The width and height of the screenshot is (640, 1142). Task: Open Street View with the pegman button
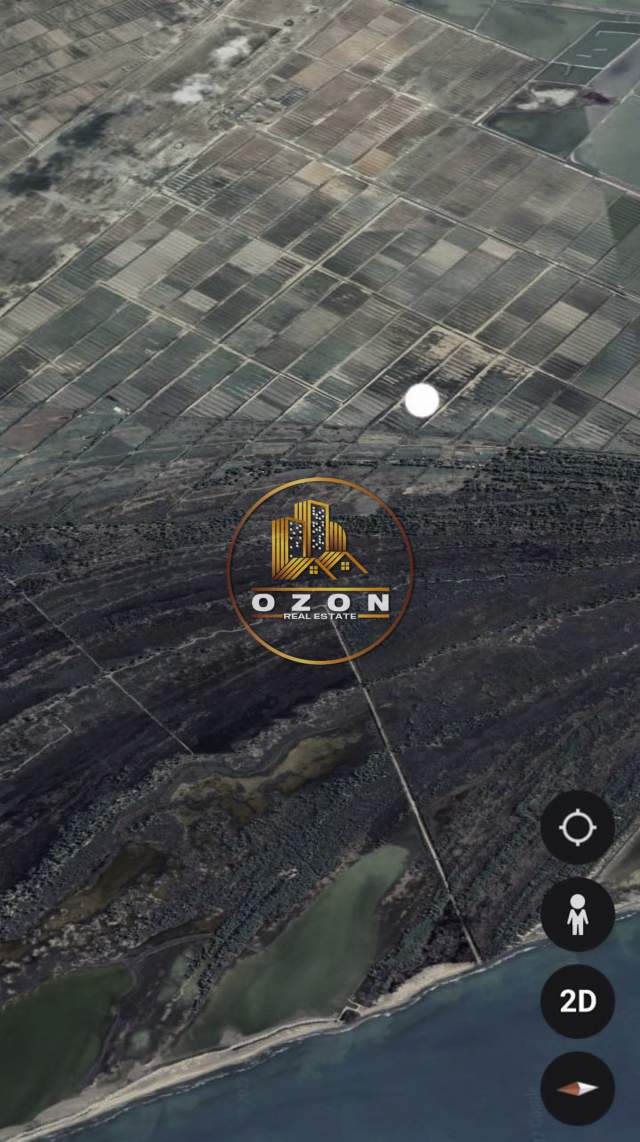tap(577, 914)
